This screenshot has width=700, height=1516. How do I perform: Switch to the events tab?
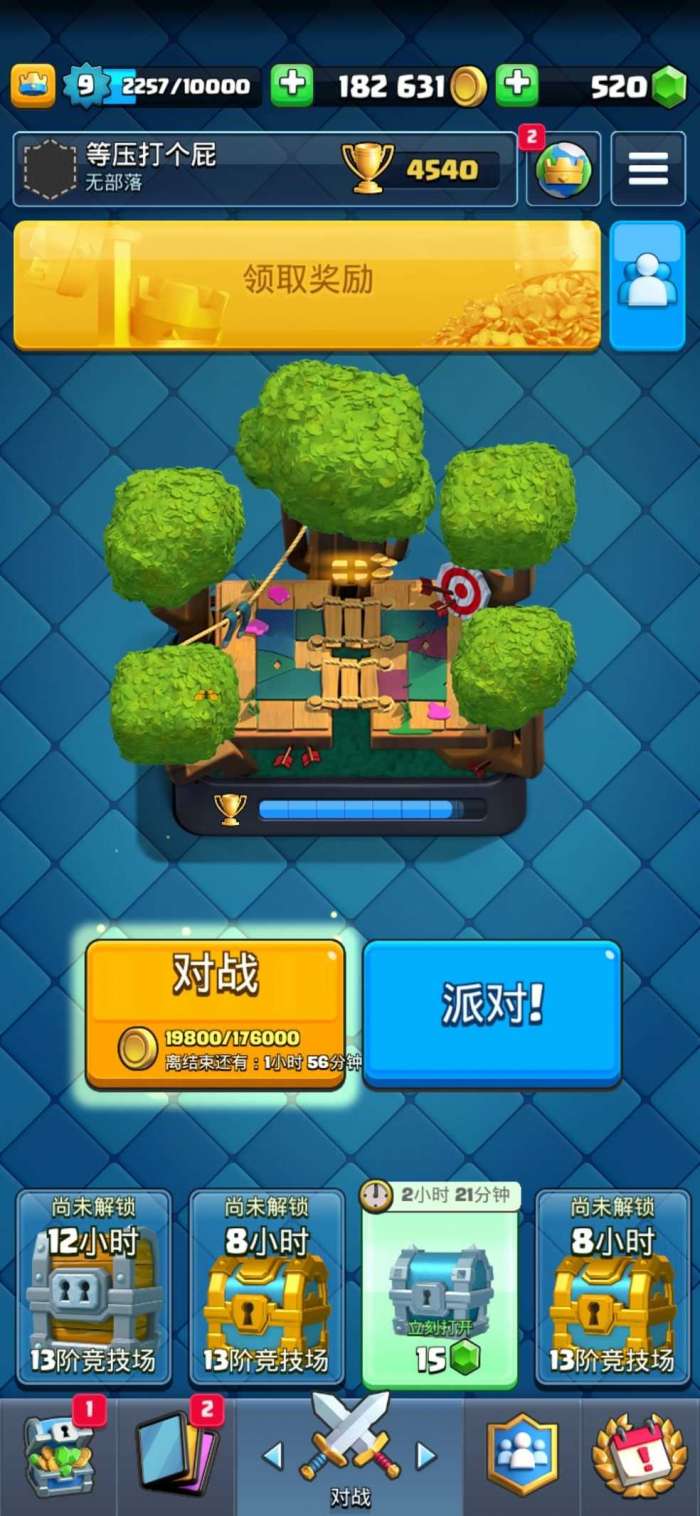pyautogui.click(x=639, y=1456)
